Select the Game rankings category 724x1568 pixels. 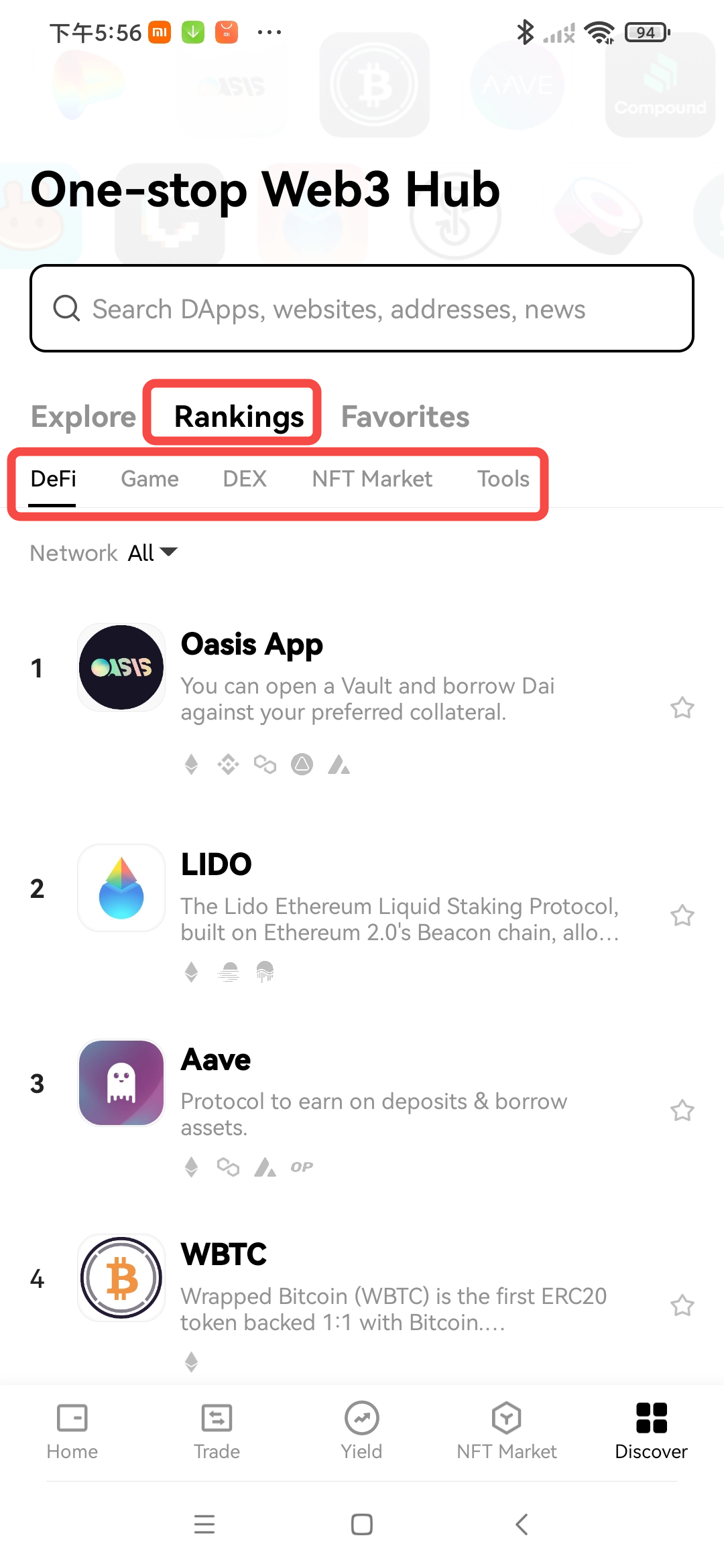[149, 479]
